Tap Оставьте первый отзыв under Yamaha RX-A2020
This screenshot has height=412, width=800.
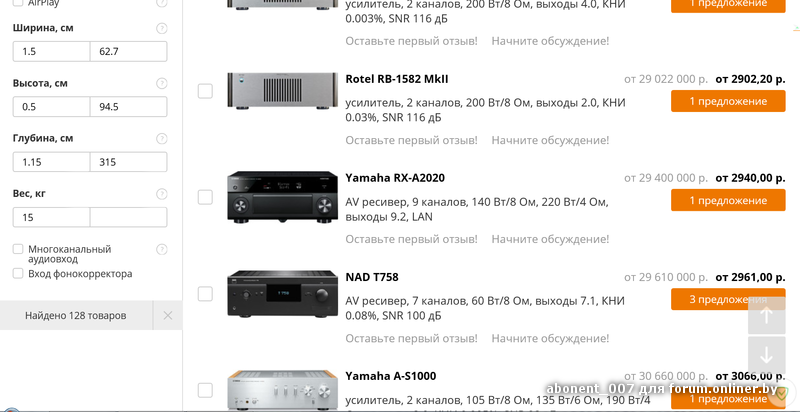tap(411, 239)
